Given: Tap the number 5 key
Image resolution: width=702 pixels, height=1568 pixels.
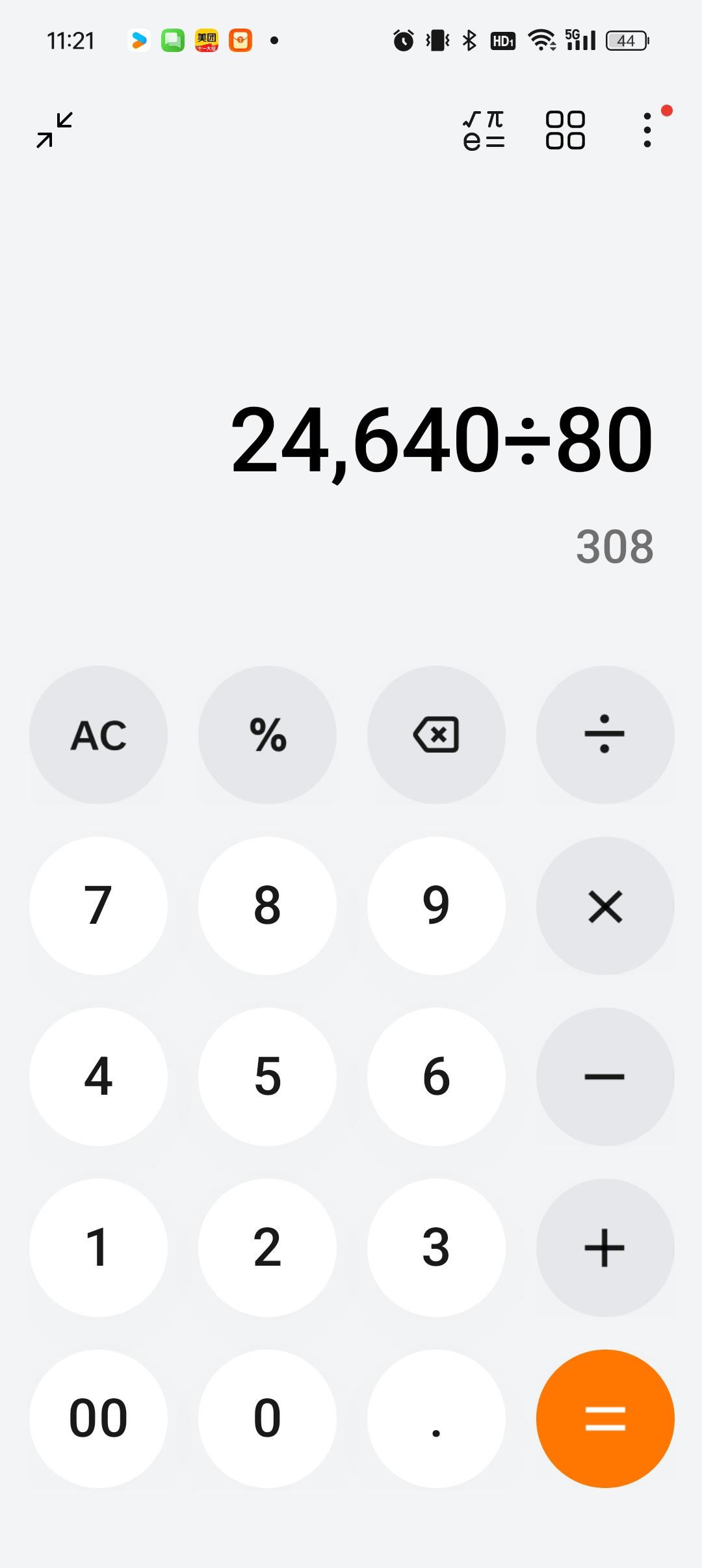Looking at the screenshot, I should pyautogui.click(x=266, y=1077).
